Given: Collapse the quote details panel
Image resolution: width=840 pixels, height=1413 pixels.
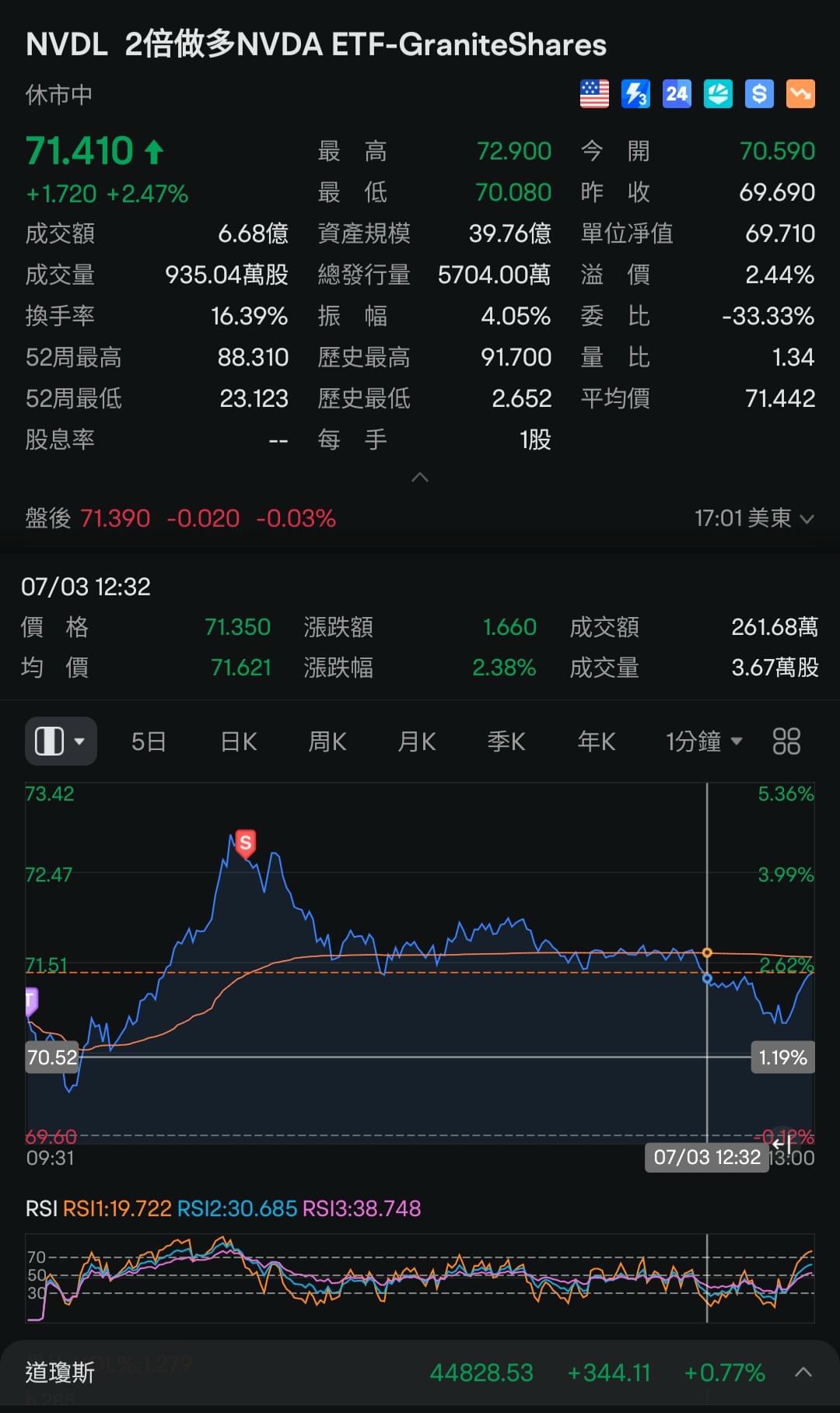Looking at the screenshot, I should pos(420,477).
